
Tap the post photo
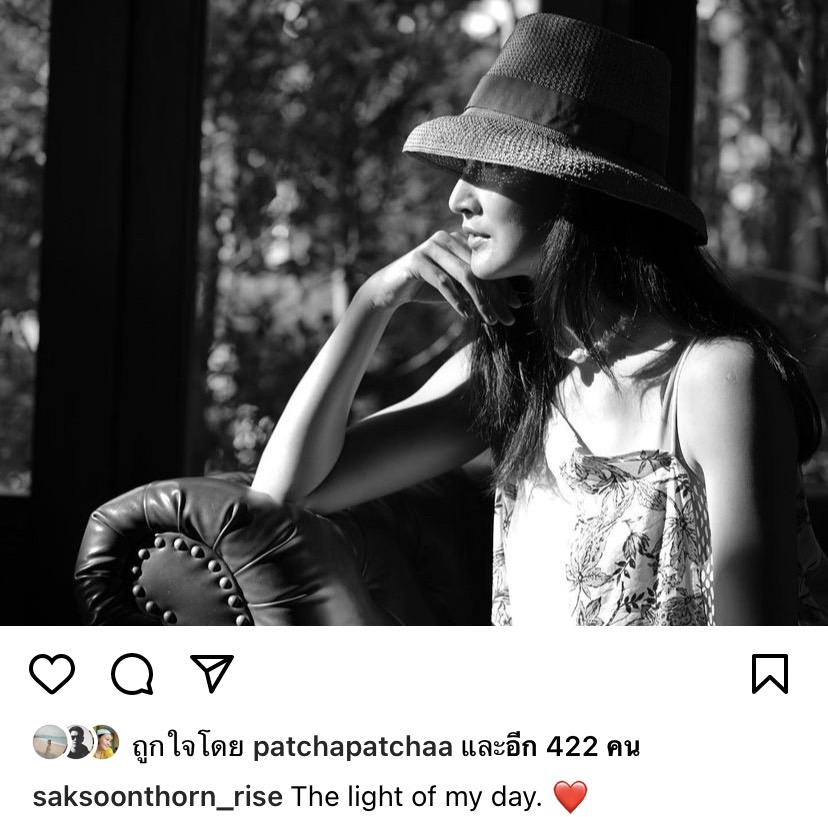click(x=414, y=312)
